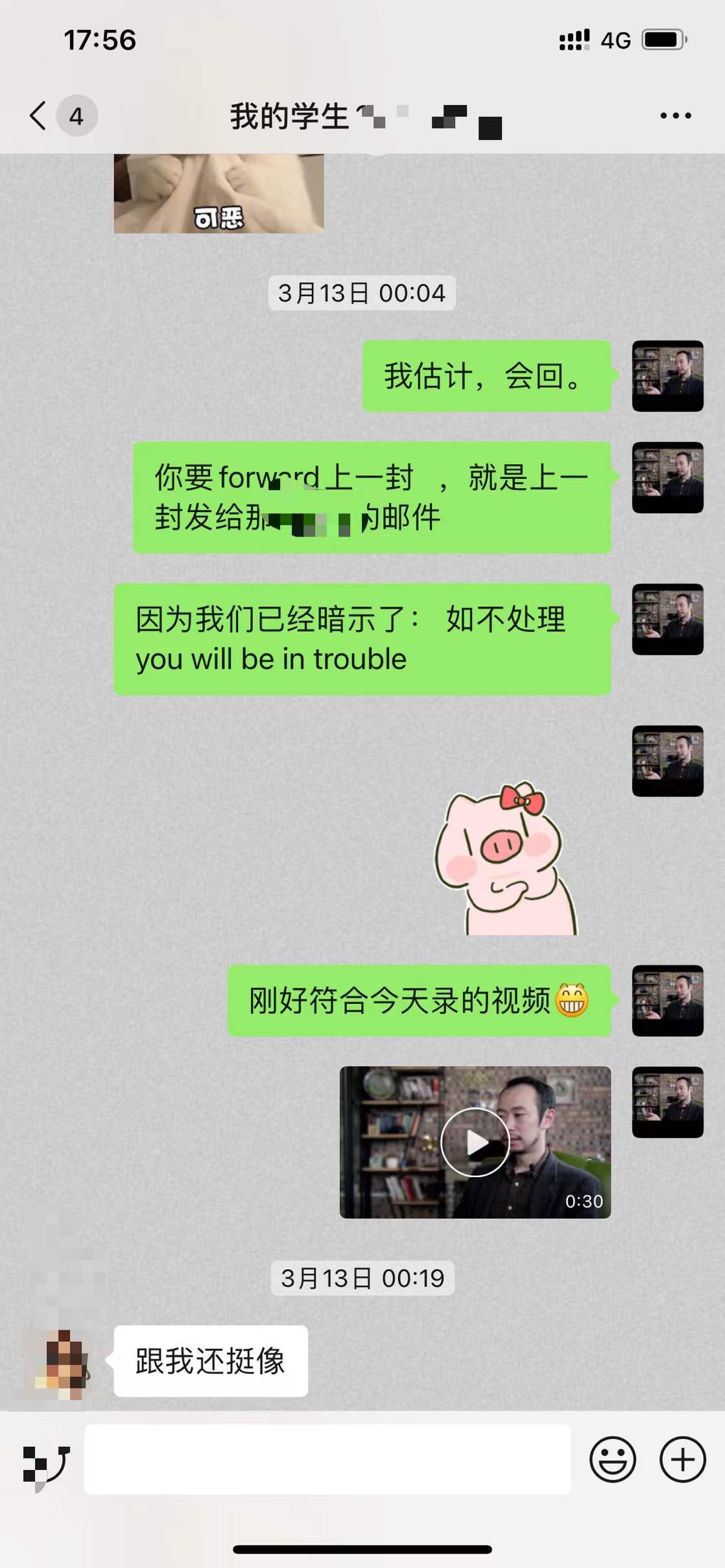Screen dimensions: 725x1568
Task: Go back to the chat list
Action: [x=39, y=116]
